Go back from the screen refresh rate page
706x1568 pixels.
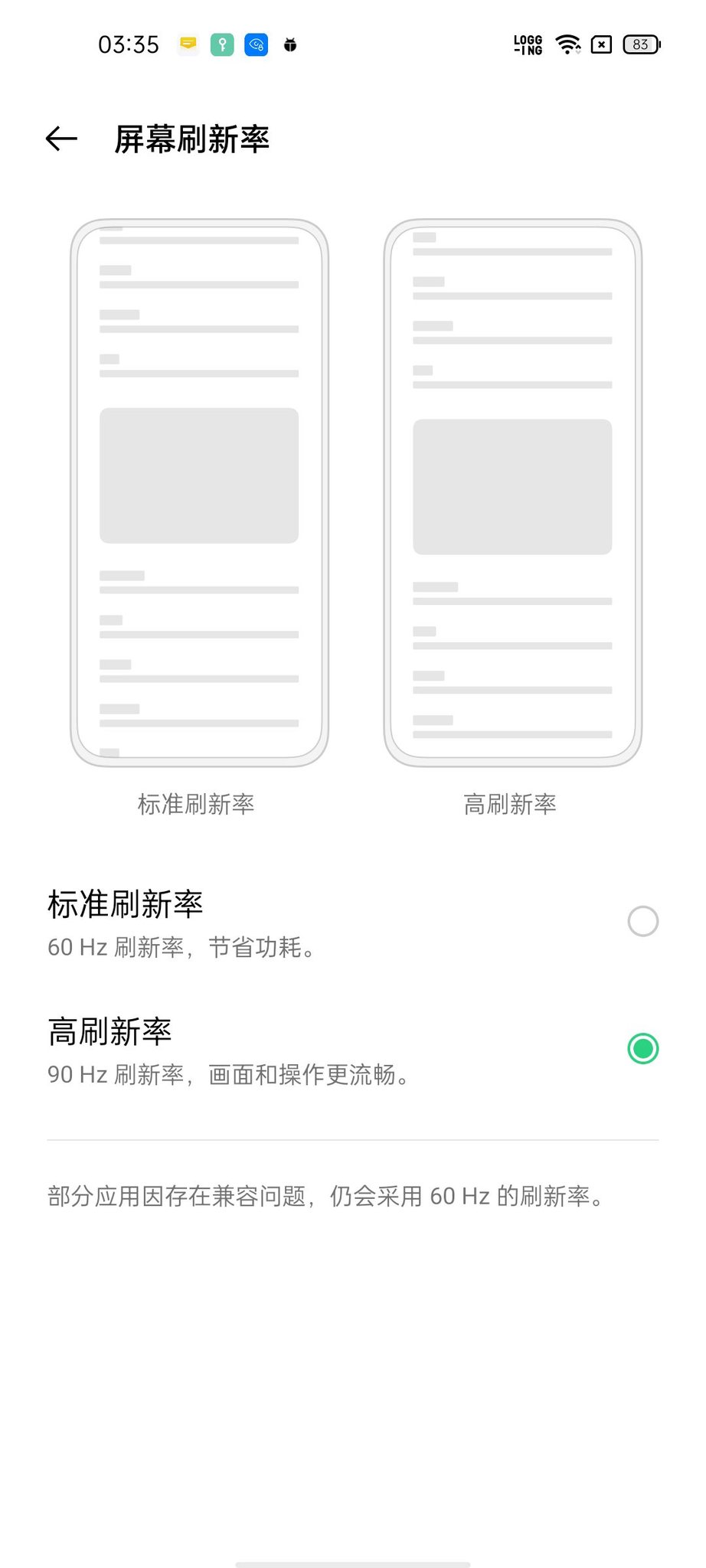[x=61, y=139]
